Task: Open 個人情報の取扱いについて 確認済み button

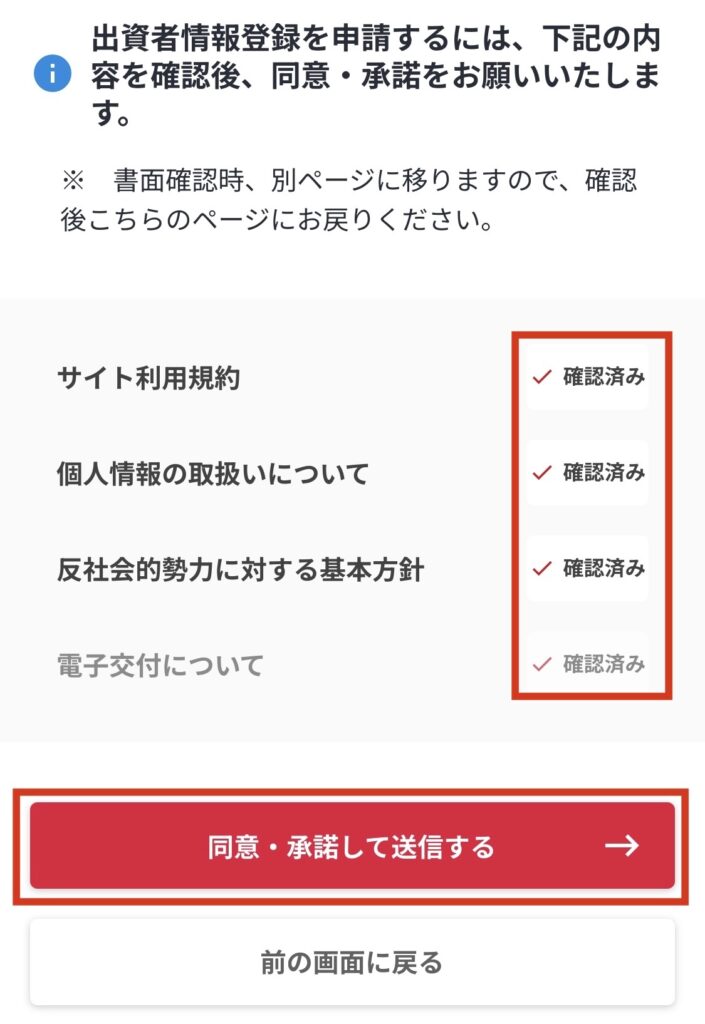Action: (588, 473)
